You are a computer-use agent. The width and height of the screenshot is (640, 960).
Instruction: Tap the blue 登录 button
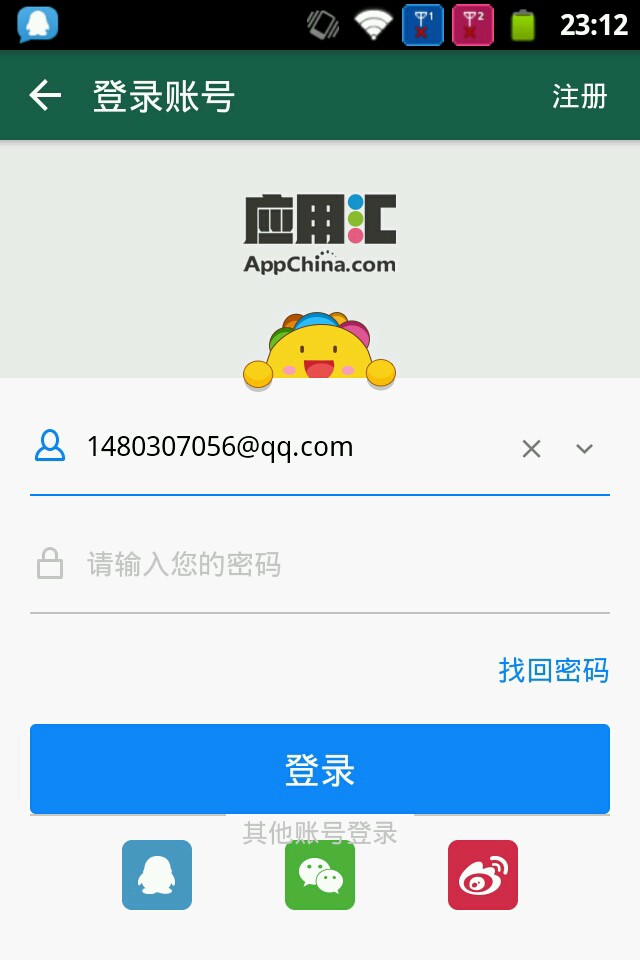point(320,769)
